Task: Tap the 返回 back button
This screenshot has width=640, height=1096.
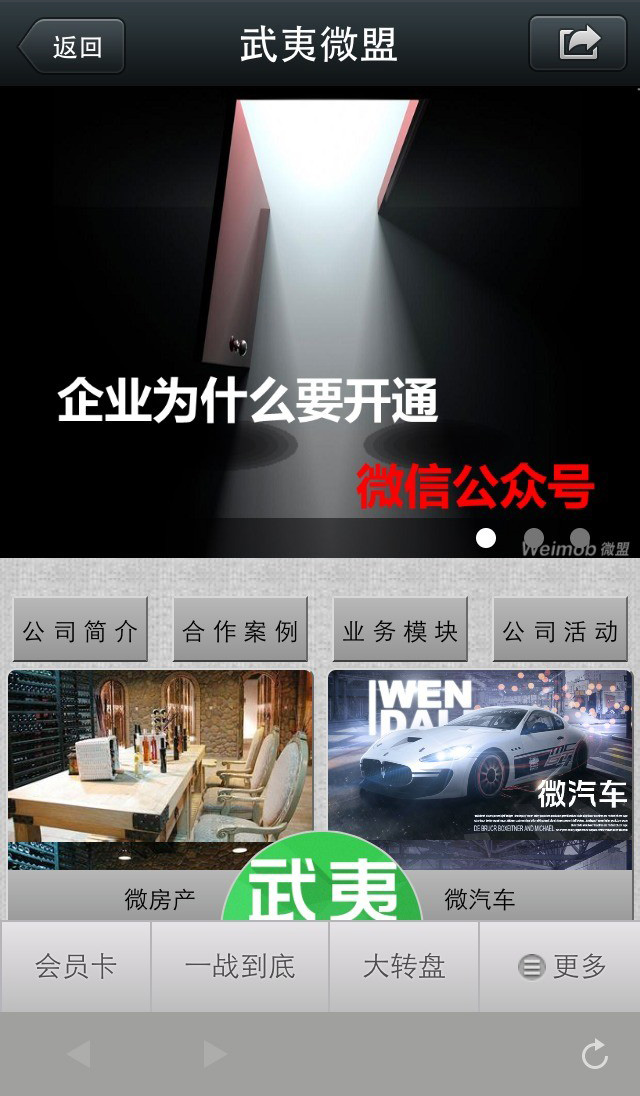Action: [x=72, y=46]
